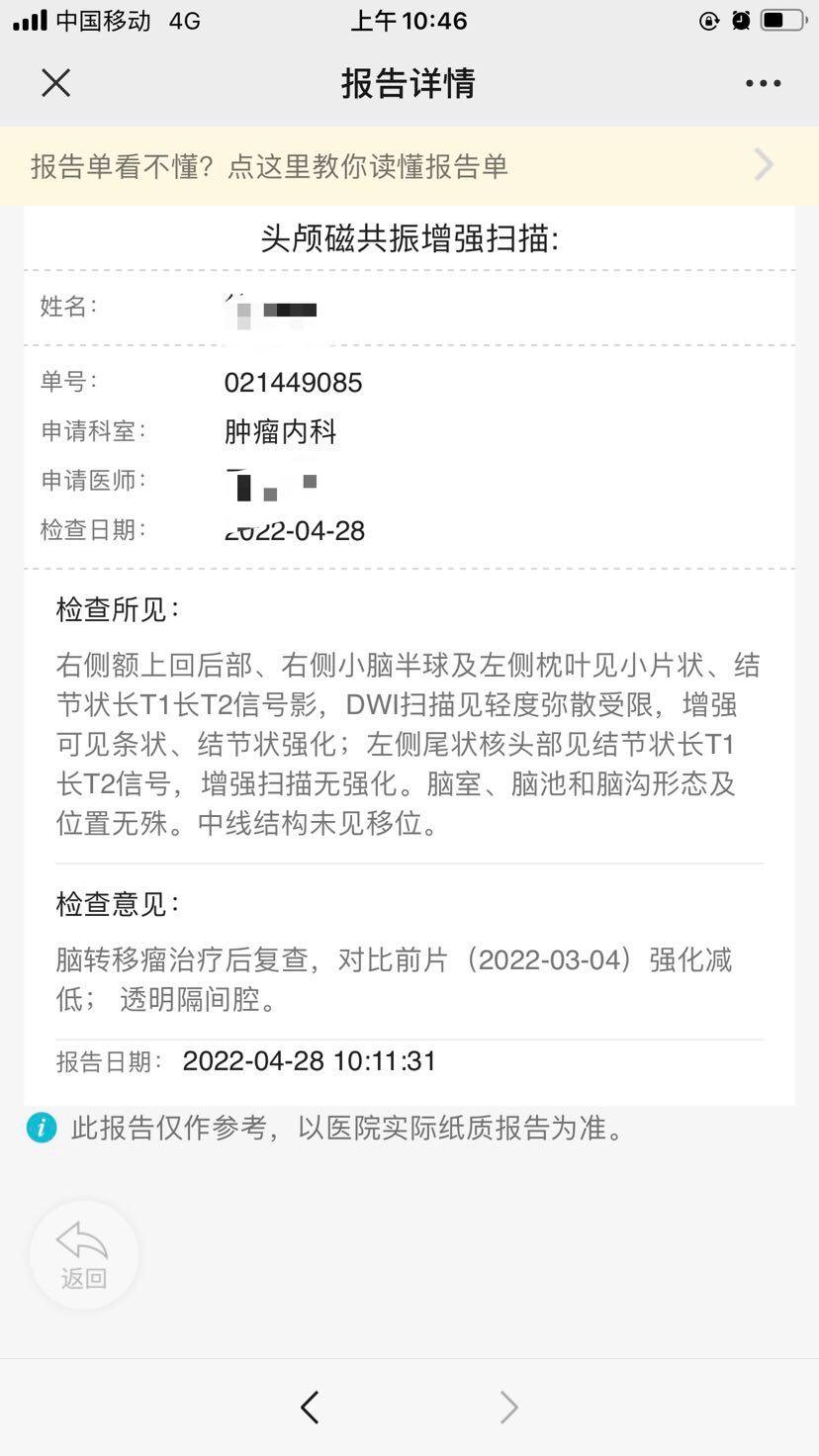Screen dimensions: 819x1456
Task: Go back with the bottom left arrow
Action: (310, 1407)
